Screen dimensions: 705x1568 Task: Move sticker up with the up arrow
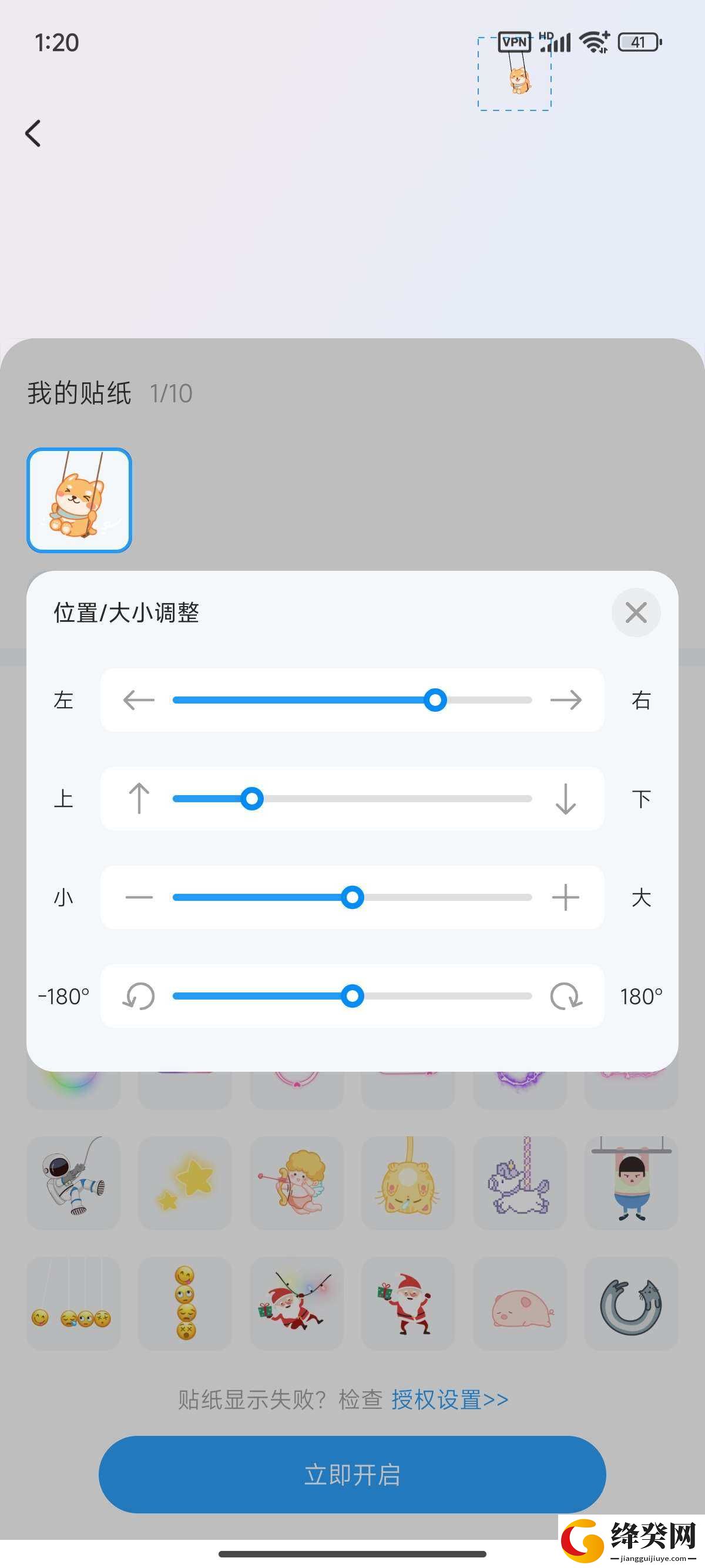click(139, 799)
